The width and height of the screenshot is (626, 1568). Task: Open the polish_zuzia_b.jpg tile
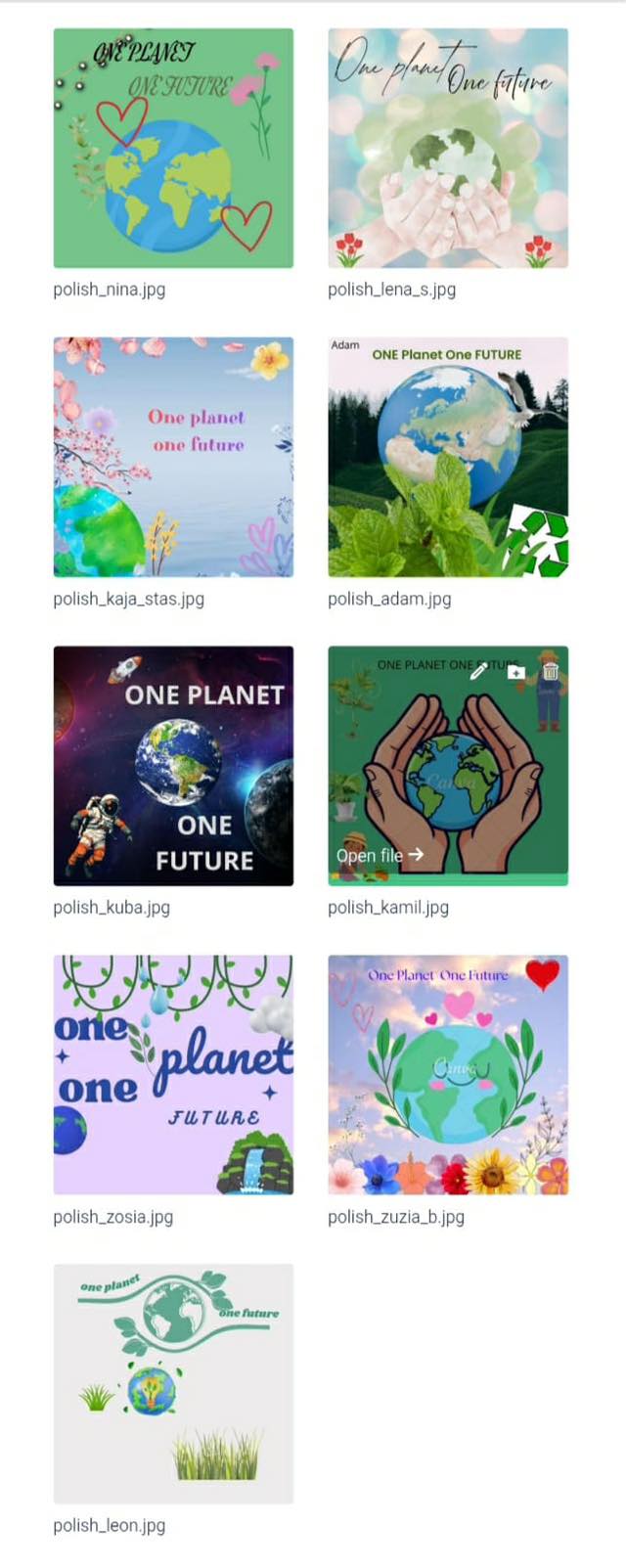448,1075
